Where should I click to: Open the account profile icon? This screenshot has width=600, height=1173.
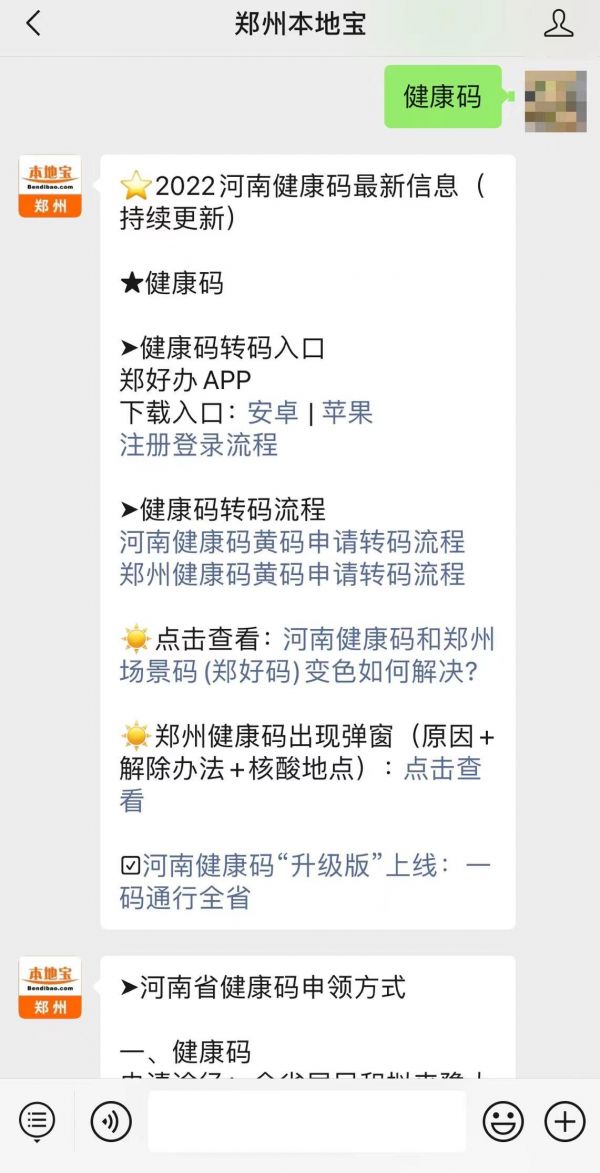[x=558, y=24]
